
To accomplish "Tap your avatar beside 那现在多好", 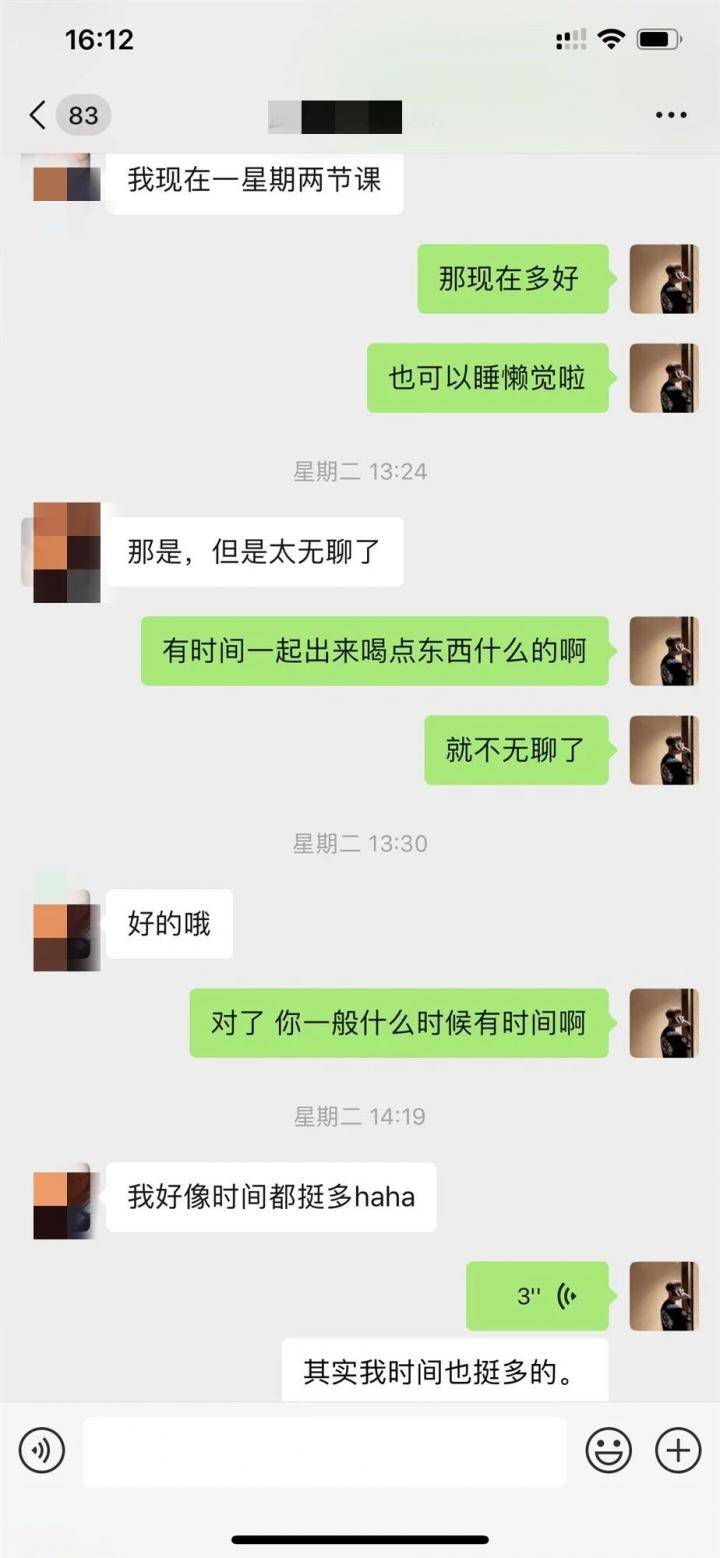I will (x=664, y=280).
